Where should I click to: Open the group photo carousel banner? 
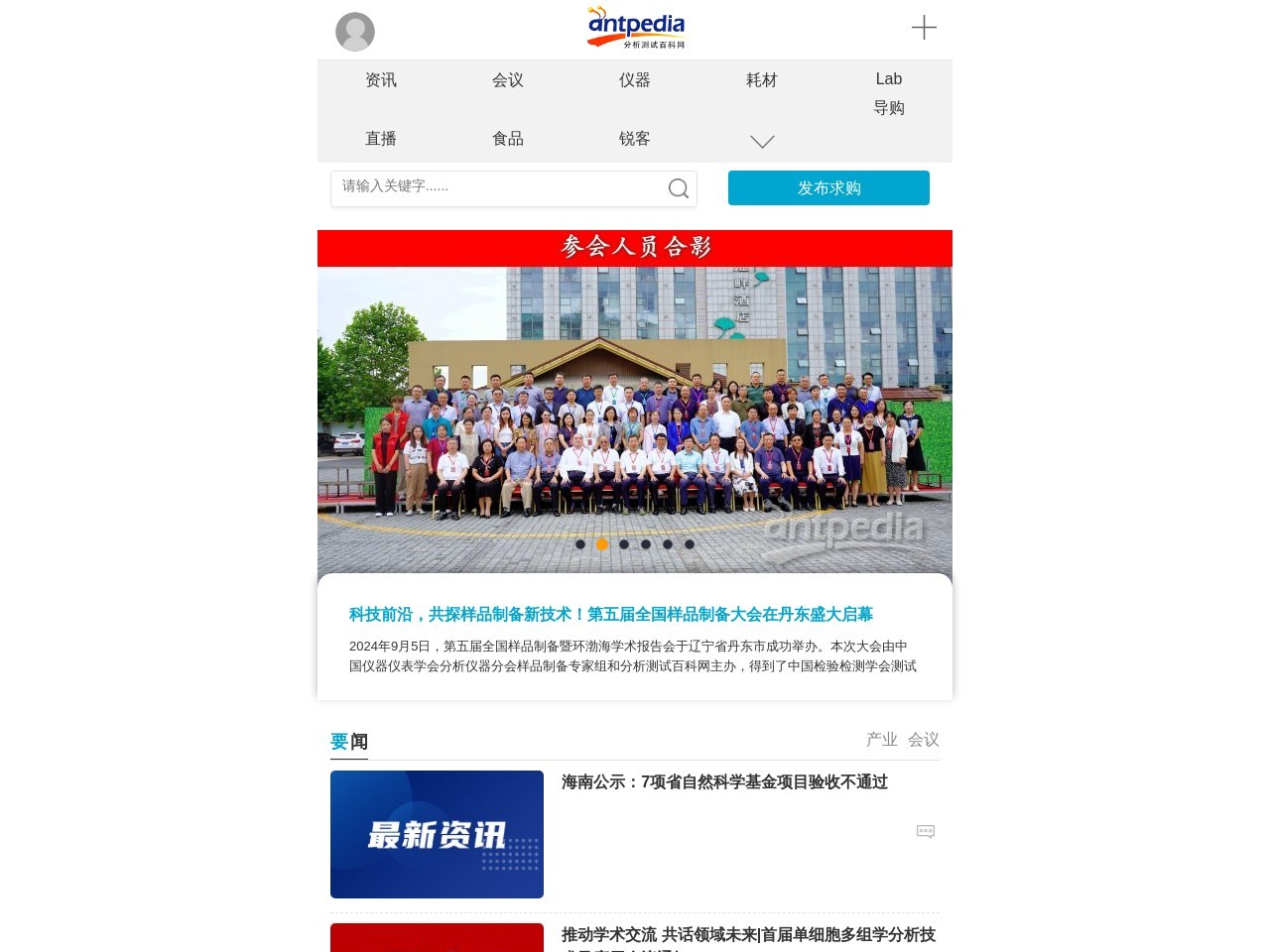pyautogui.click(x=635, y=402)
